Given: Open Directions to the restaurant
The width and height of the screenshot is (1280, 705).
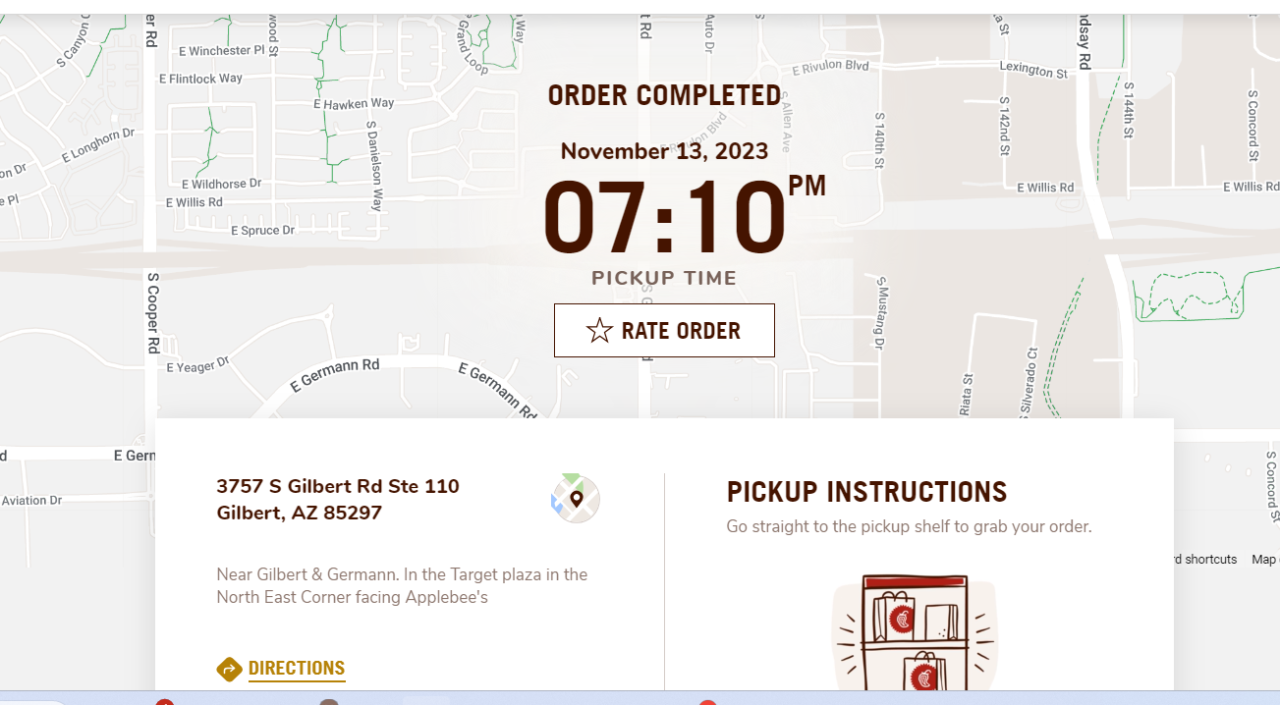Looking at the screenshot, I should [295, 668].
